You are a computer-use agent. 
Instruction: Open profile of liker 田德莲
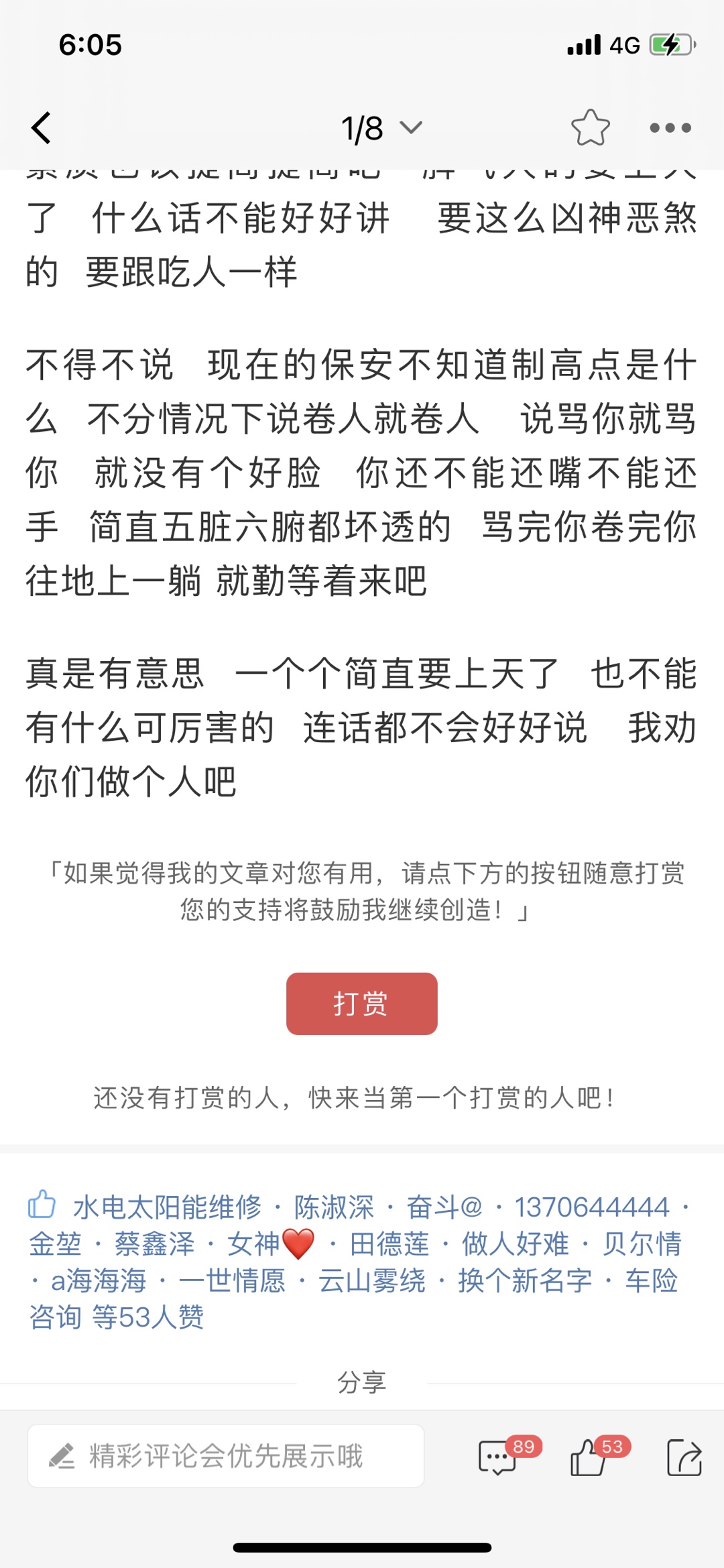coord(389,1244)
